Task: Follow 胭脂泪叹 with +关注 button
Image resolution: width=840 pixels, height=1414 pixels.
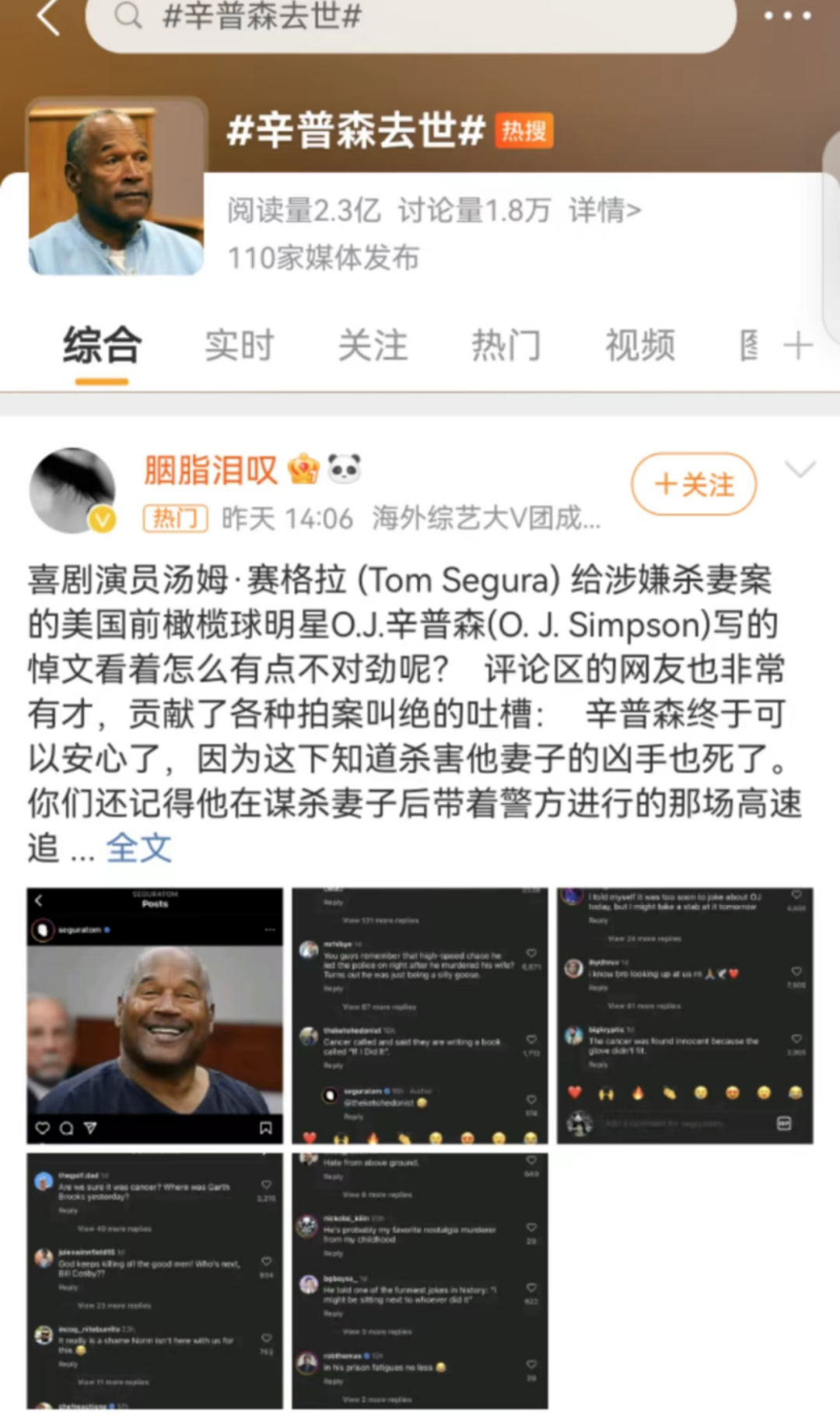Action: click(x=694, y=485)
